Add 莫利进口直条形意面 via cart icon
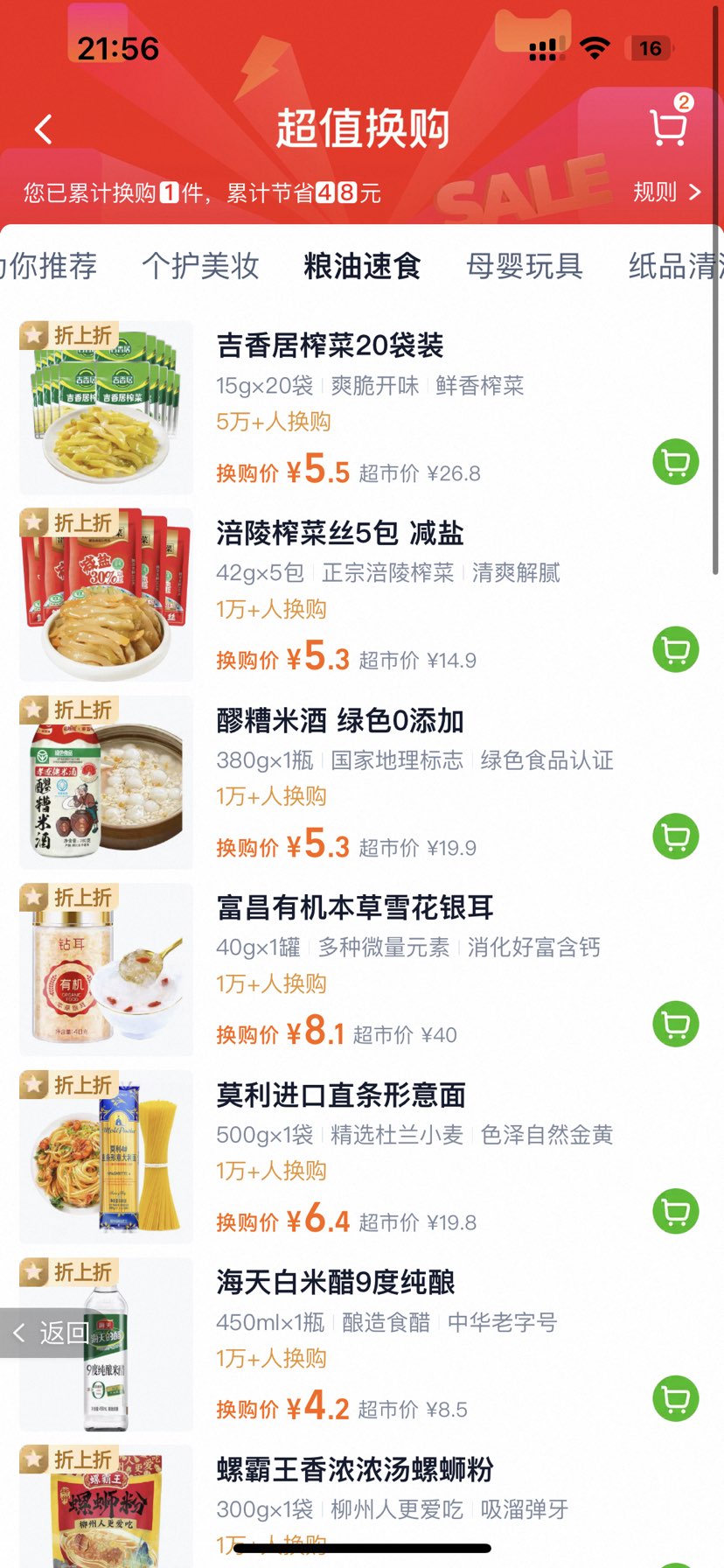The width and height of the screenshot is (724, 1568). (x=674, y=1211)
